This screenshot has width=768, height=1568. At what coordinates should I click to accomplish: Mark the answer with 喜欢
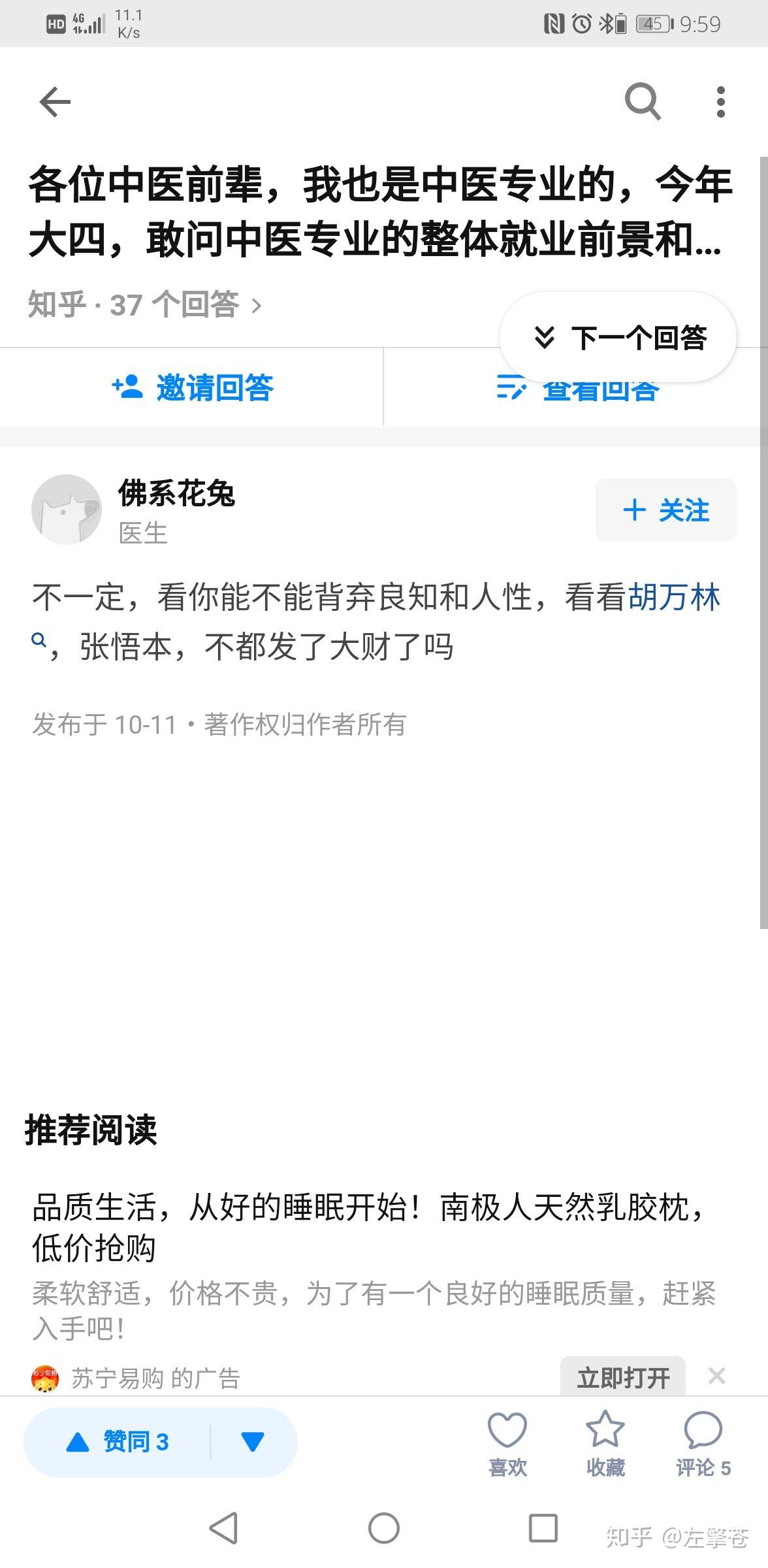pos(507,1444)
